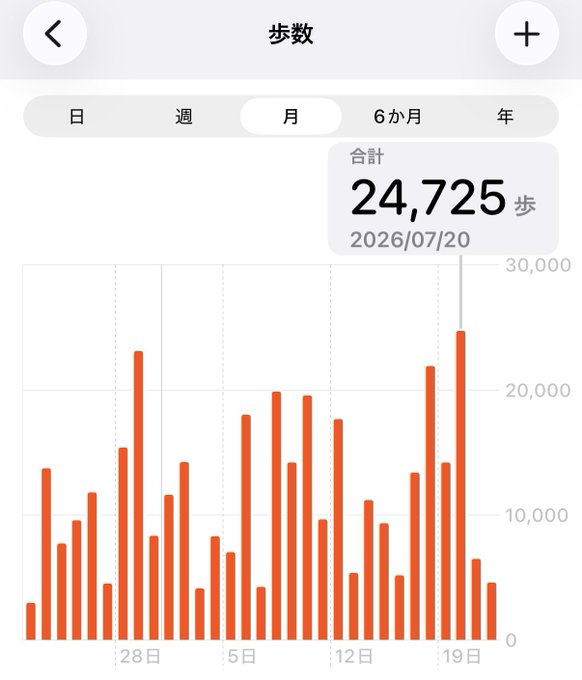Switch to the 年 (year) view
The image size is (582, 680).
505,116
